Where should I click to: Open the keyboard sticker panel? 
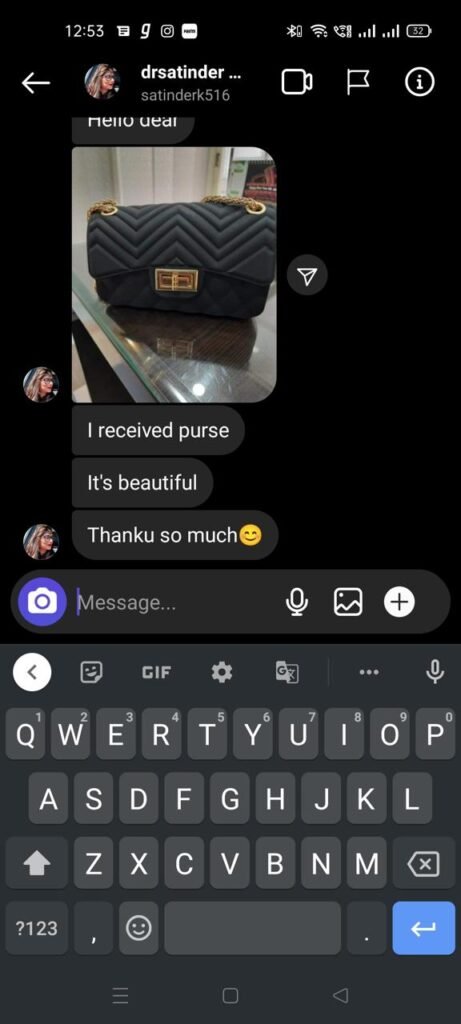click(91, 672)
